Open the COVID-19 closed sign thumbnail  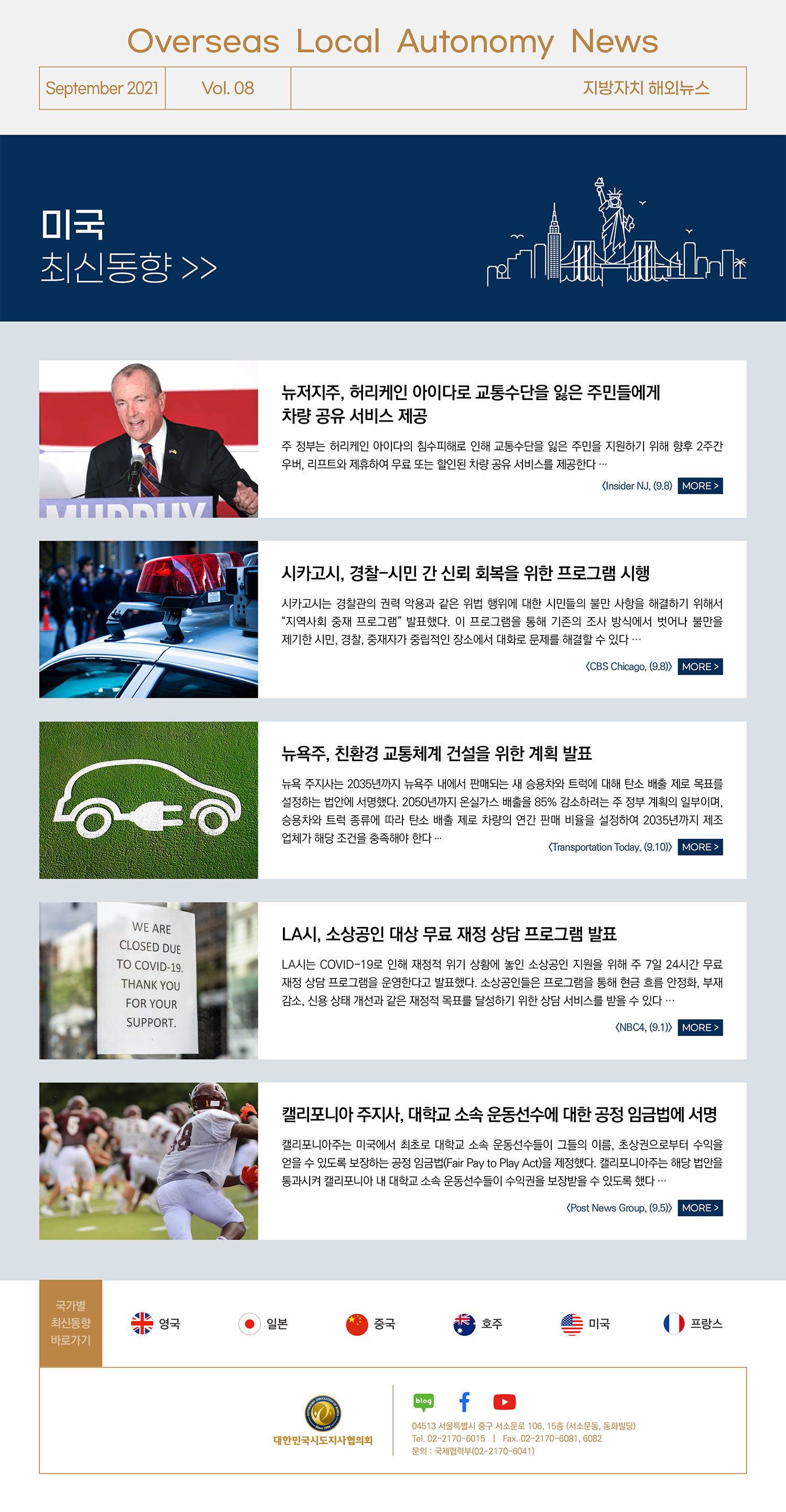[148, 980]
